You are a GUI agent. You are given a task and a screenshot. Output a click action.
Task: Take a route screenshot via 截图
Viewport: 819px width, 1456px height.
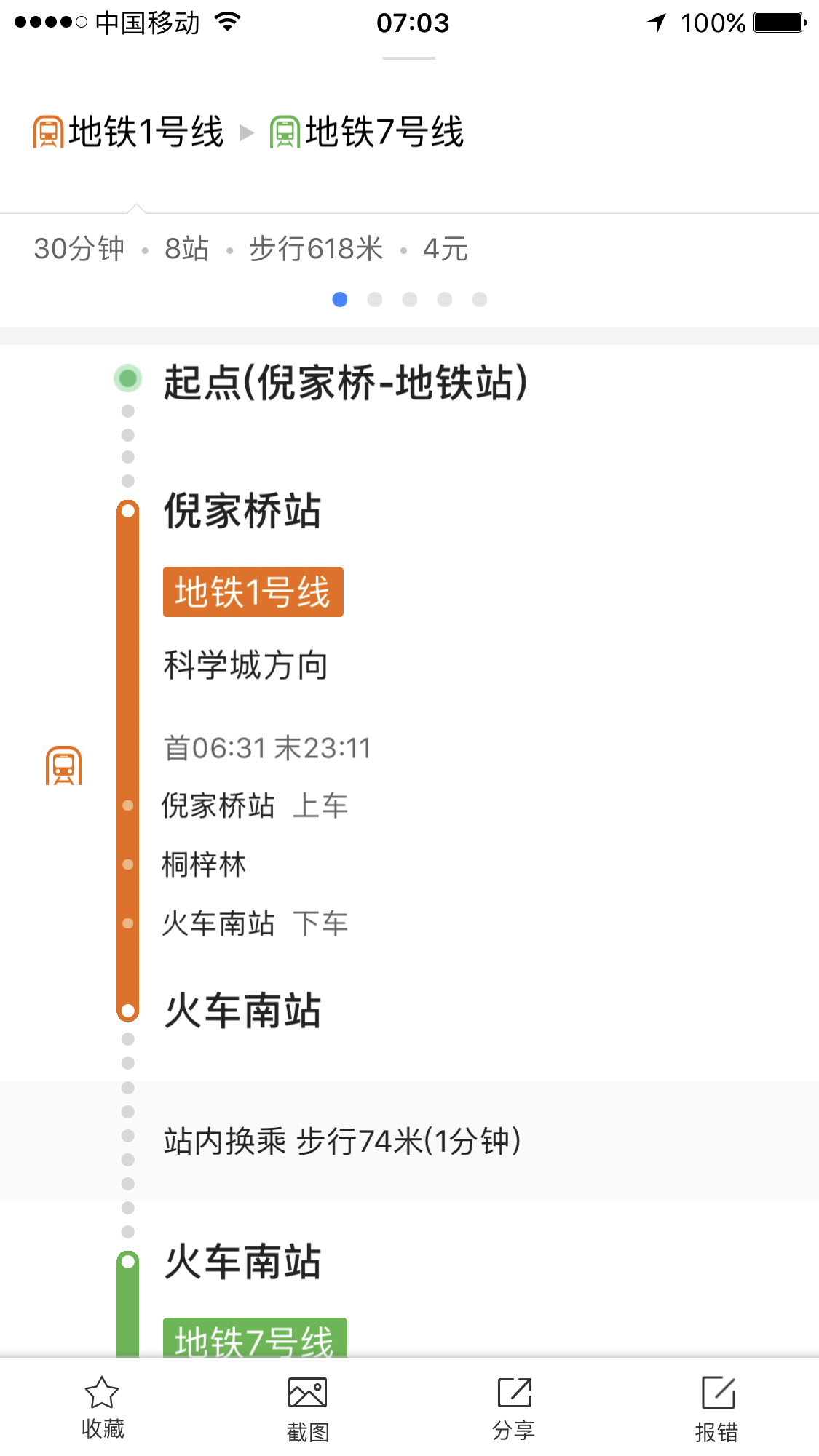click(x=308, y=1407)
